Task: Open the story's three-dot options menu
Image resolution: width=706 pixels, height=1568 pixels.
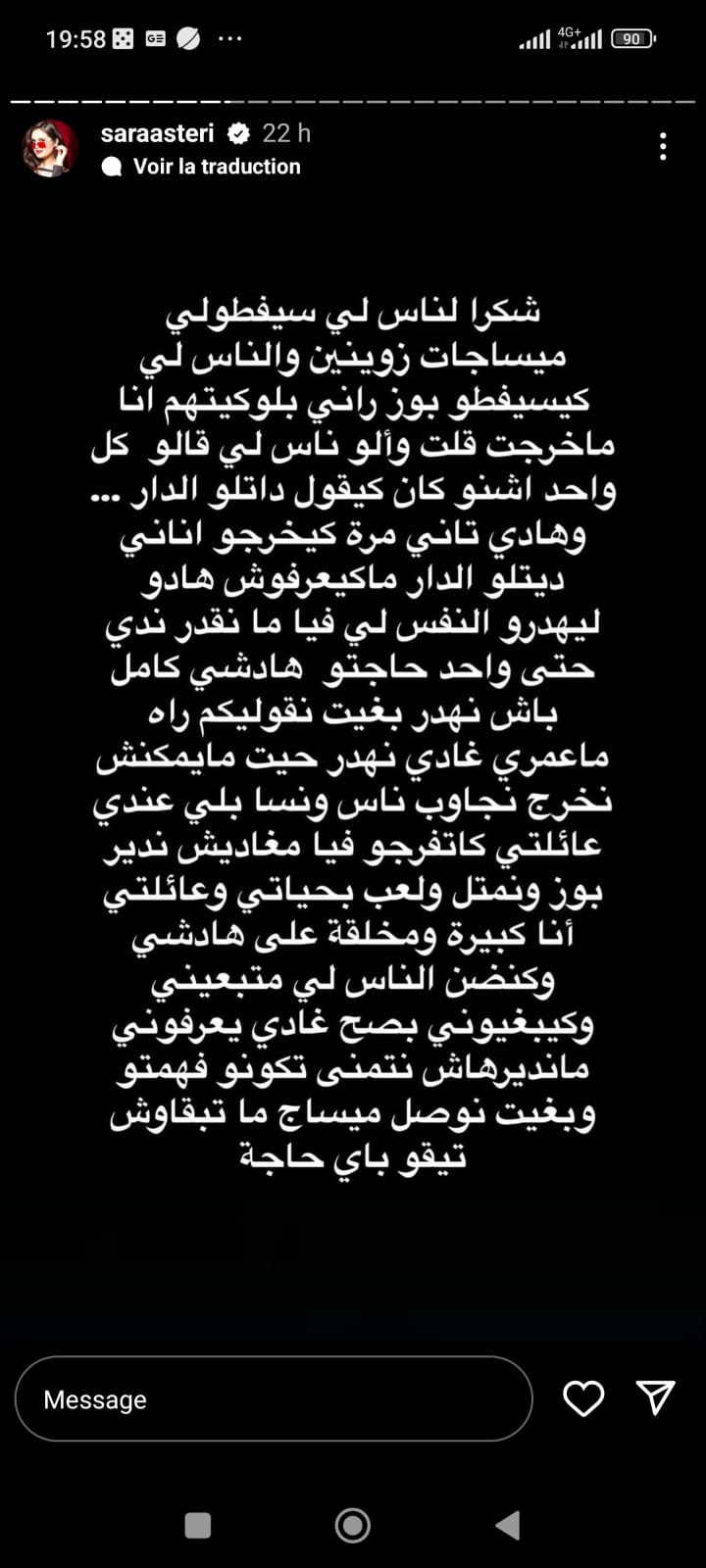Action: (x=664, y=147)
